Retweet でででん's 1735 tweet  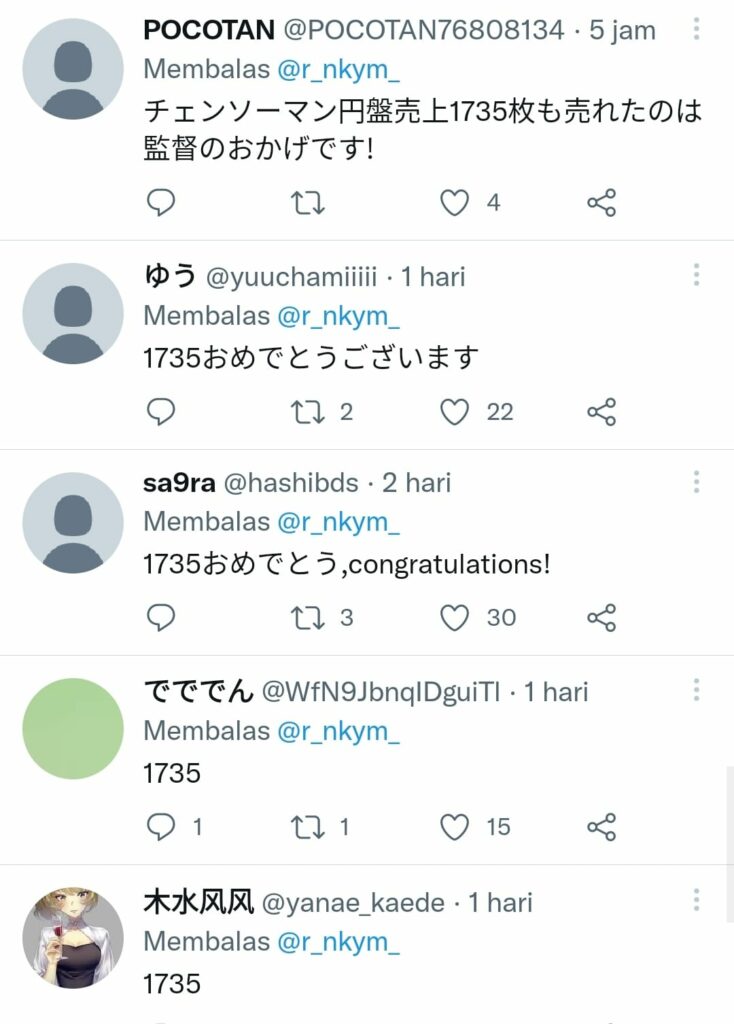point(307,827)
